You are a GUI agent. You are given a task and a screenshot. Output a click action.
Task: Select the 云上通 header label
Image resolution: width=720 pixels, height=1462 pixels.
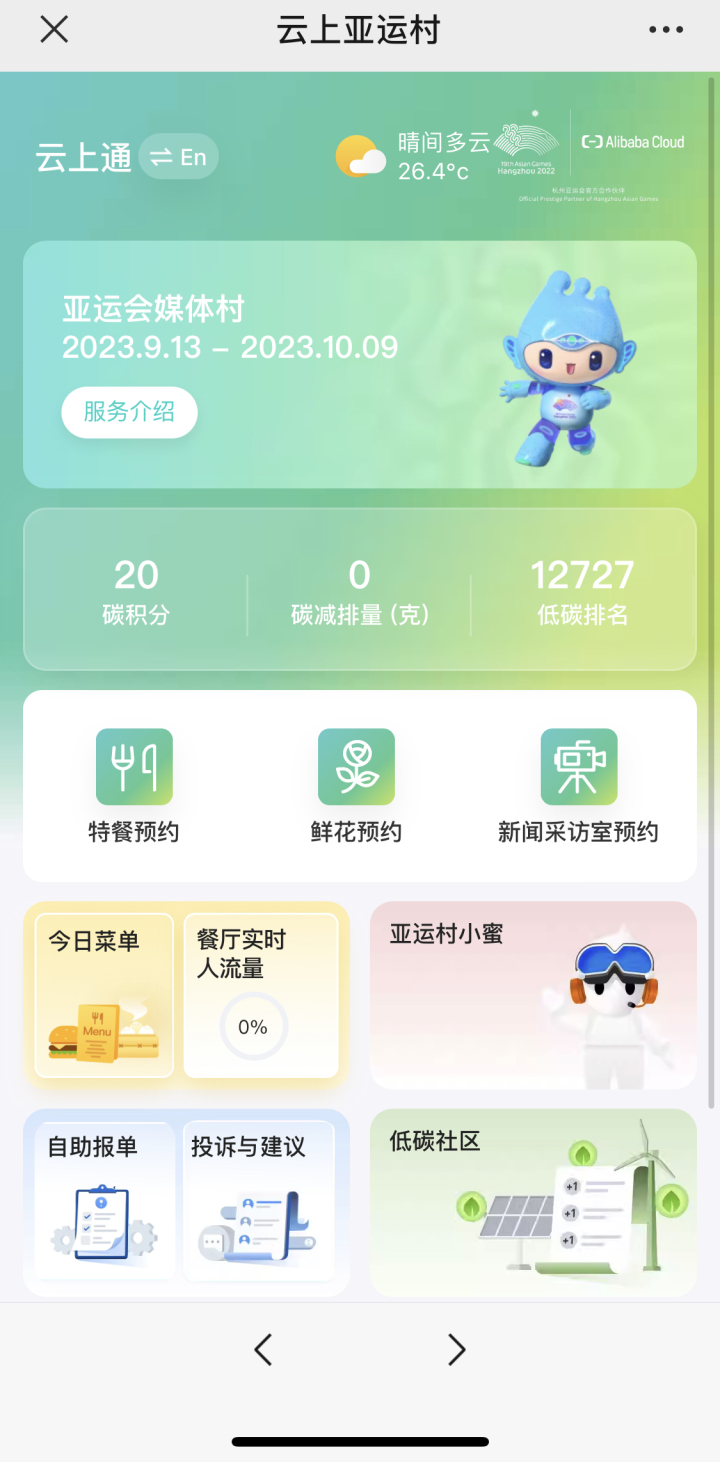[84, 157]
